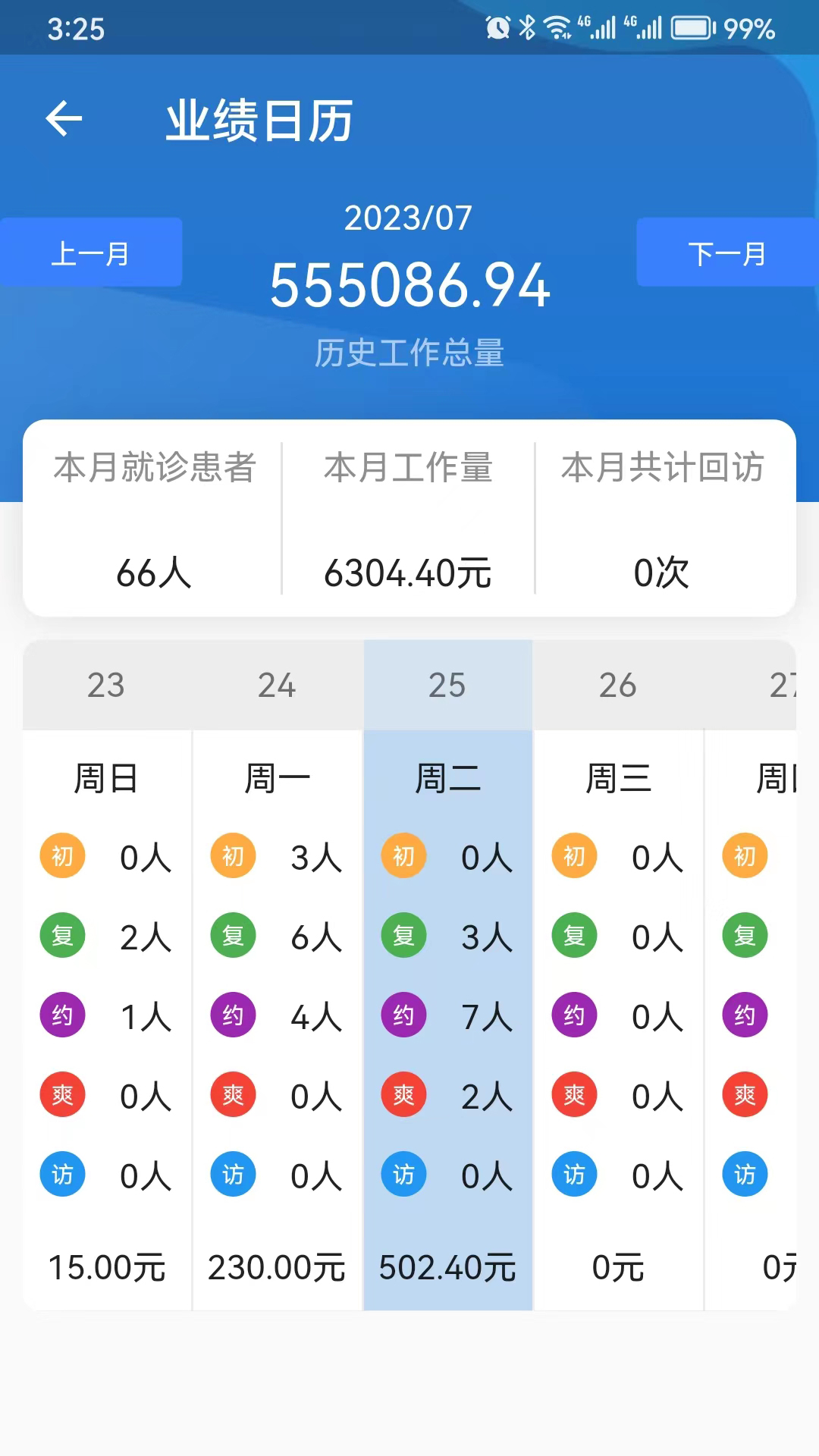
Task: Click 上一月 to view previous month
Action: point(91,252)
